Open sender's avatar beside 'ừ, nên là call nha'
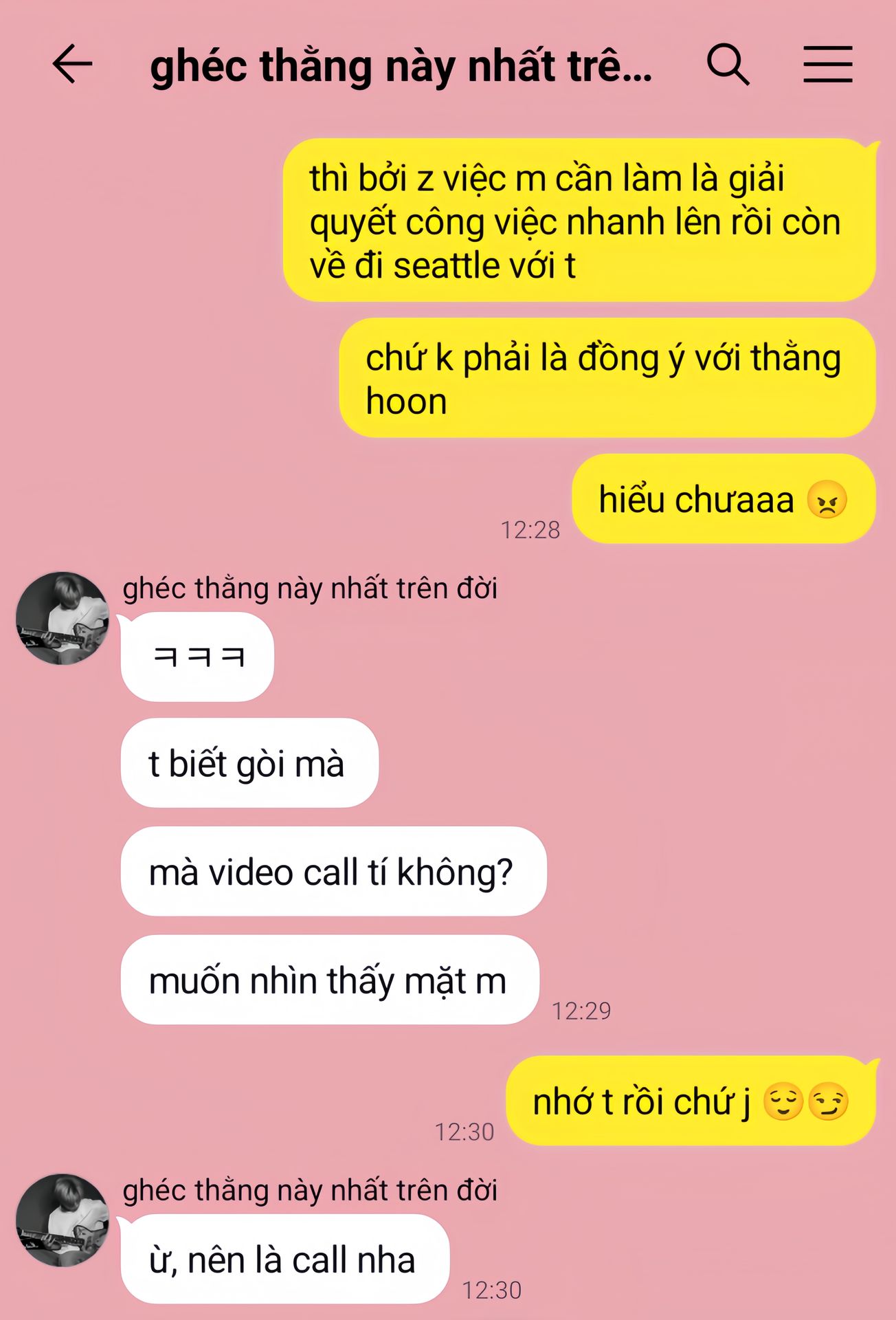Viewport: 896px width, 1320px height. [63, 1220]
